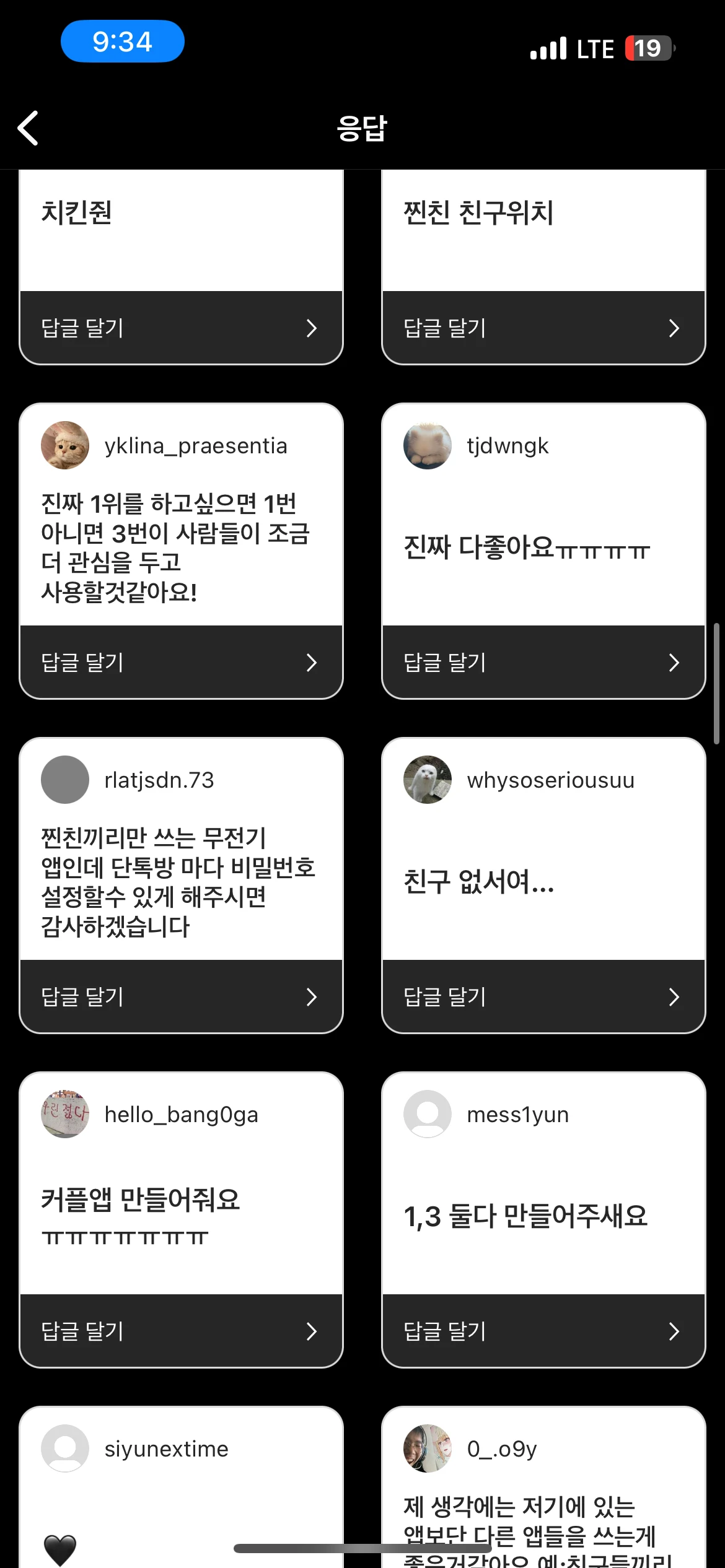Reply to yklina_praesentia's response

181,662
